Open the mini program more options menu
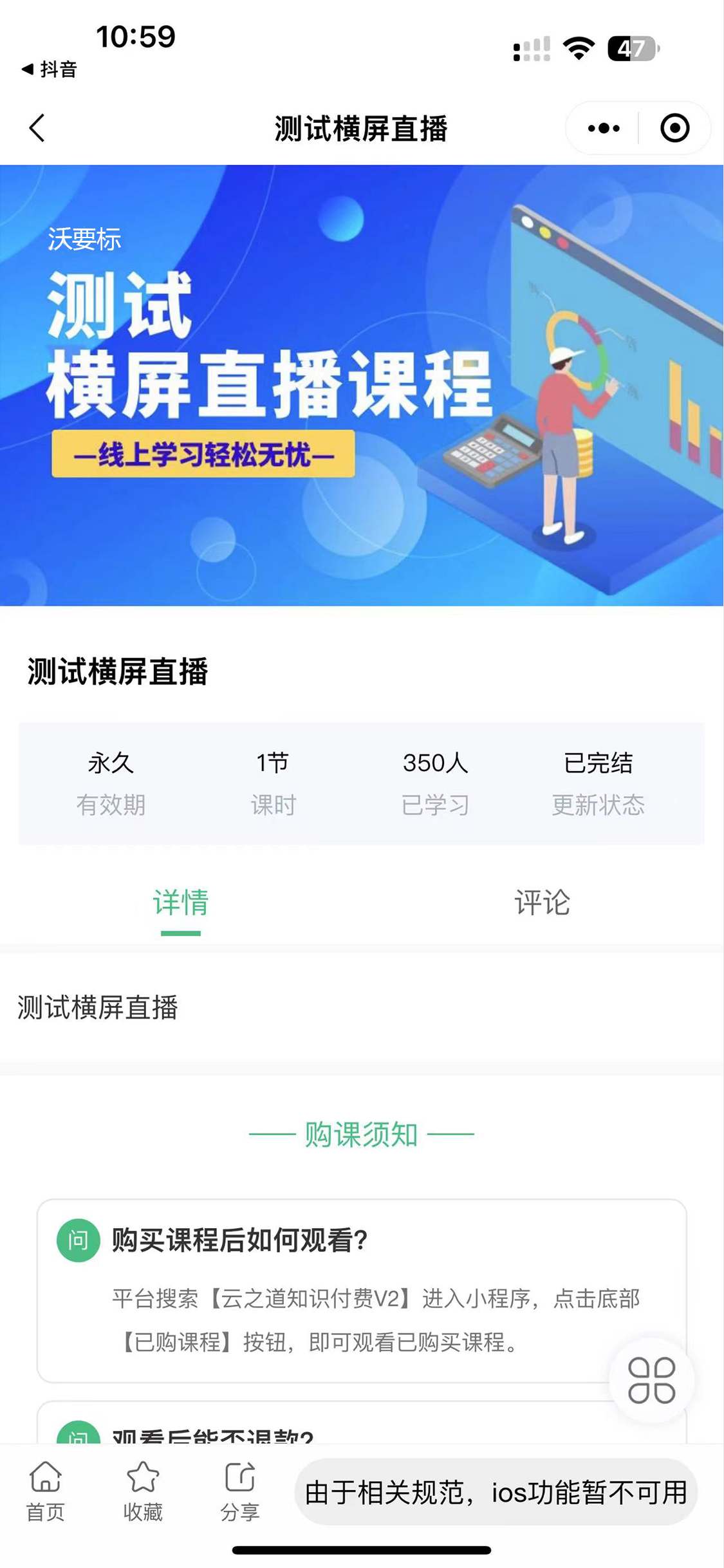724x1568 pixels. [604, 128]
